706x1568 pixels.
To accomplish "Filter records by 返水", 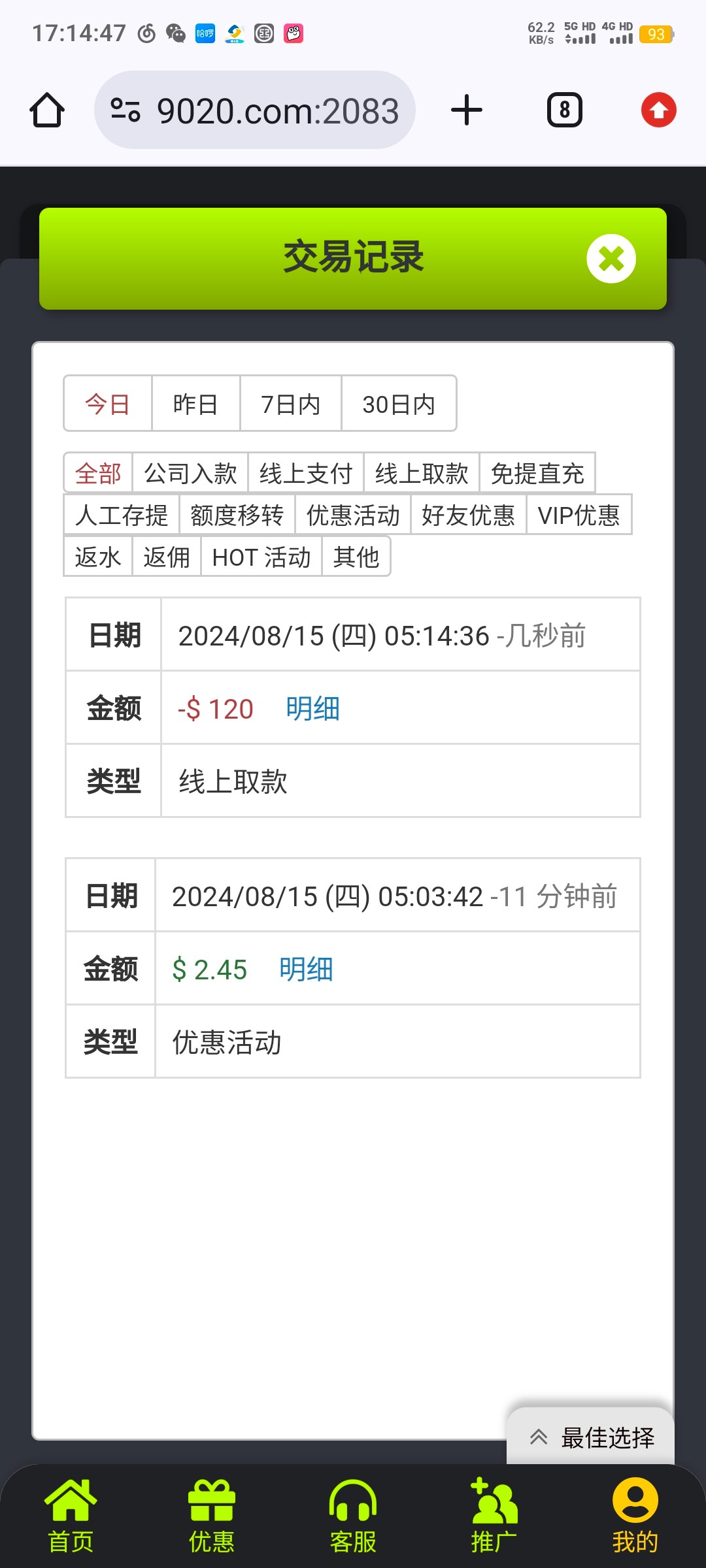I will 98,557.
